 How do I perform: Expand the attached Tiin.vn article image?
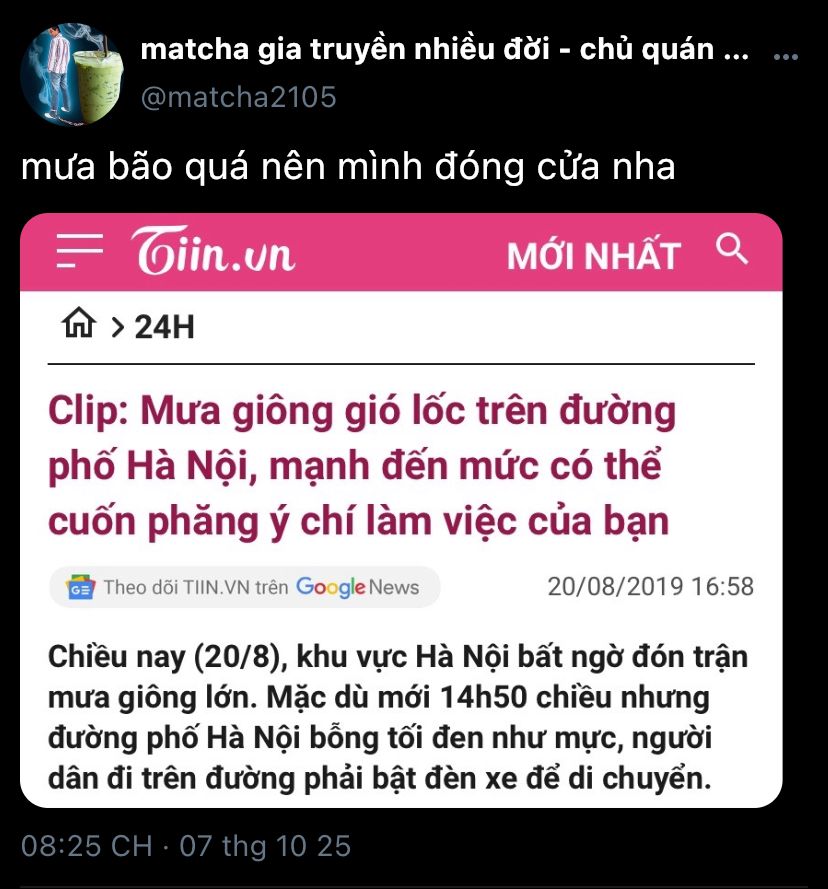(401, 510)
